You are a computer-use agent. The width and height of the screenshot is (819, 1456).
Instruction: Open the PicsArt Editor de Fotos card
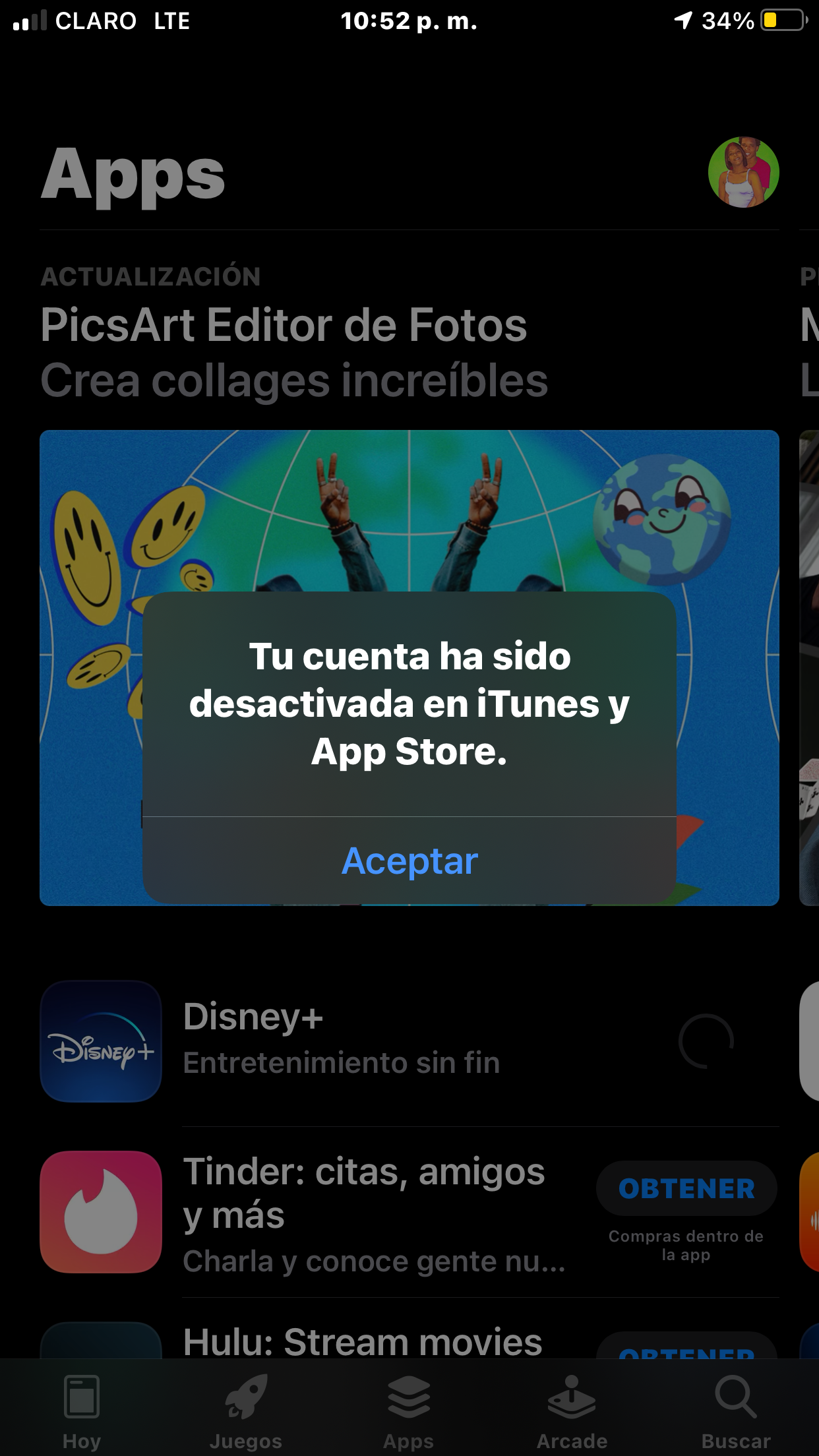(x=284, y=326)
